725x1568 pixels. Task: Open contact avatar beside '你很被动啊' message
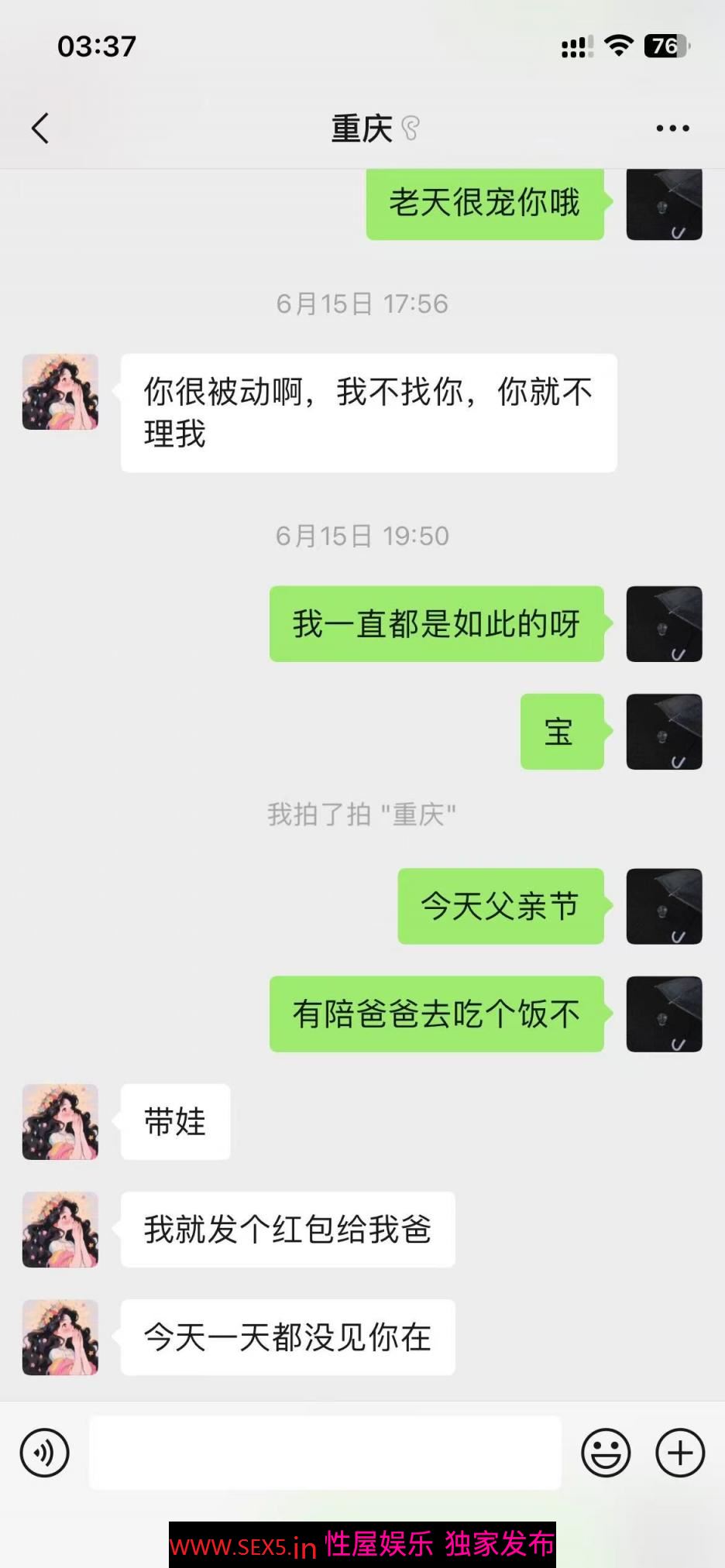[60, 392]
